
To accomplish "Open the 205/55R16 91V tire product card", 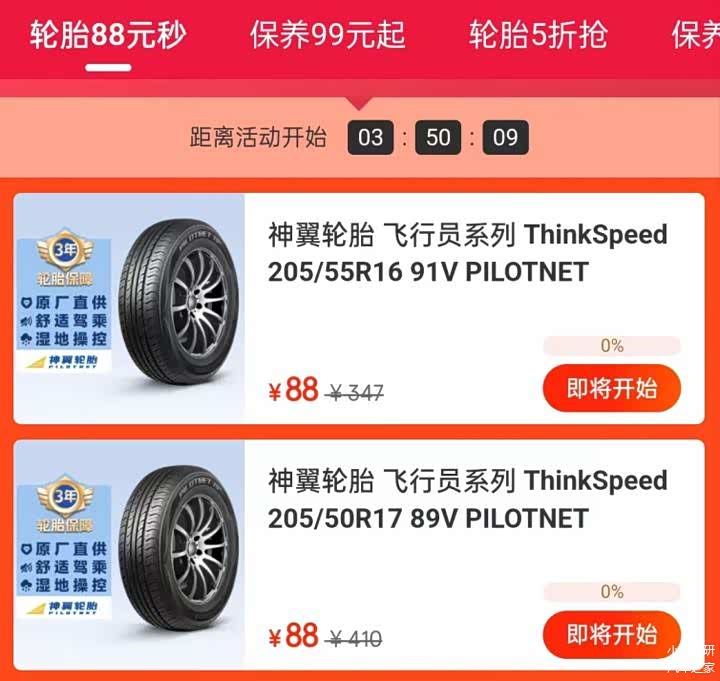I will [x=467, y=254].
